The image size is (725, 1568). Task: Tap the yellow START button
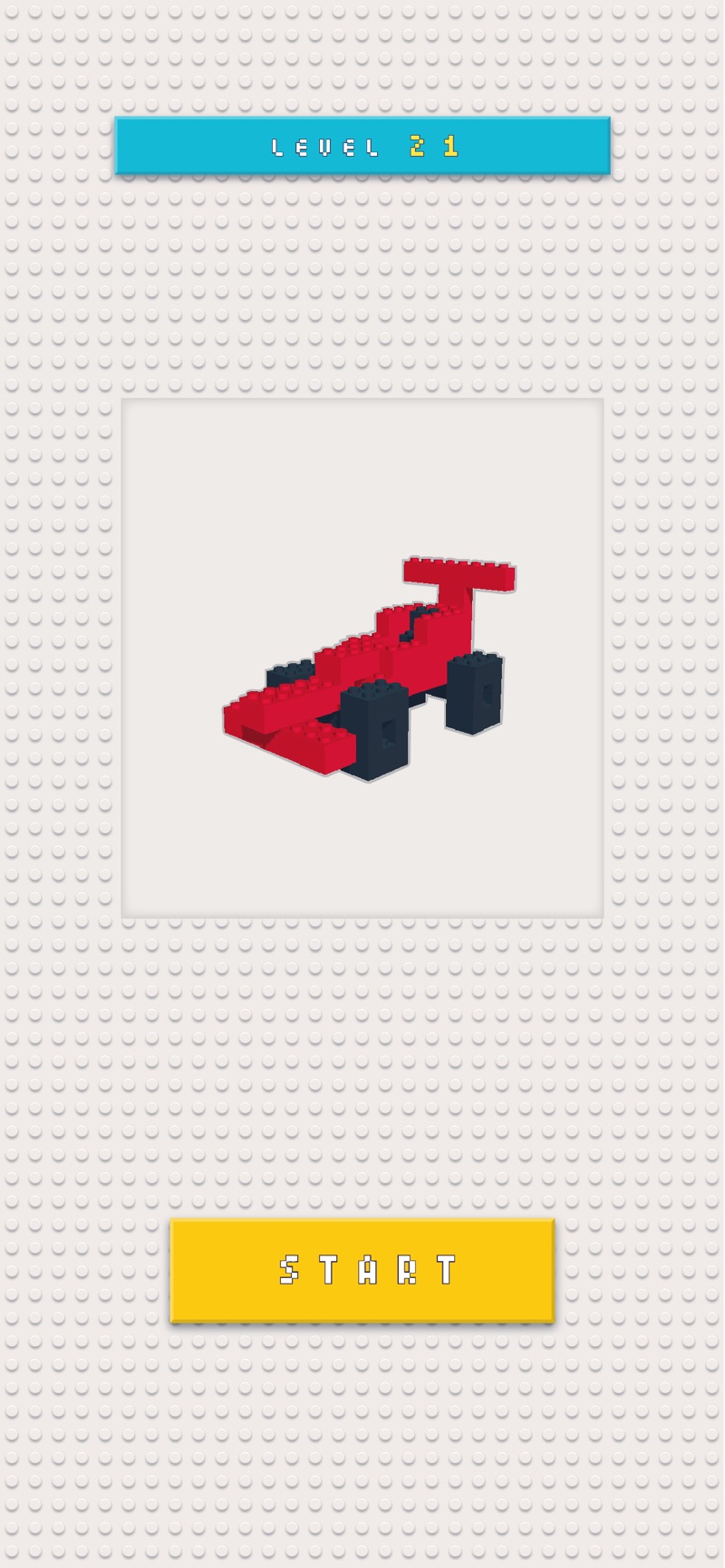click(362, 1270)
